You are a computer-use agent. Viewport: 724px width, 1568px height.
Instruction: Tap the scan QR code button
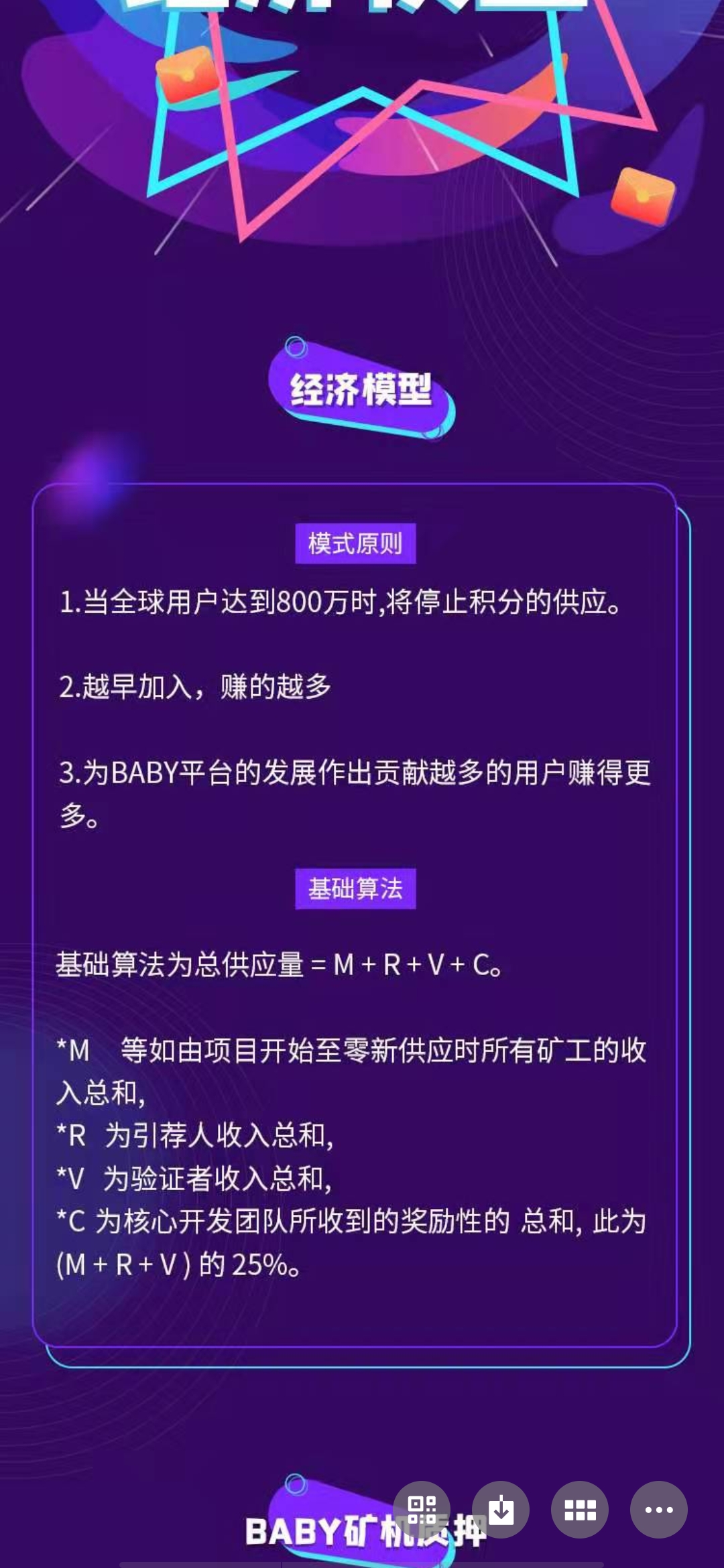point(422,1510)
